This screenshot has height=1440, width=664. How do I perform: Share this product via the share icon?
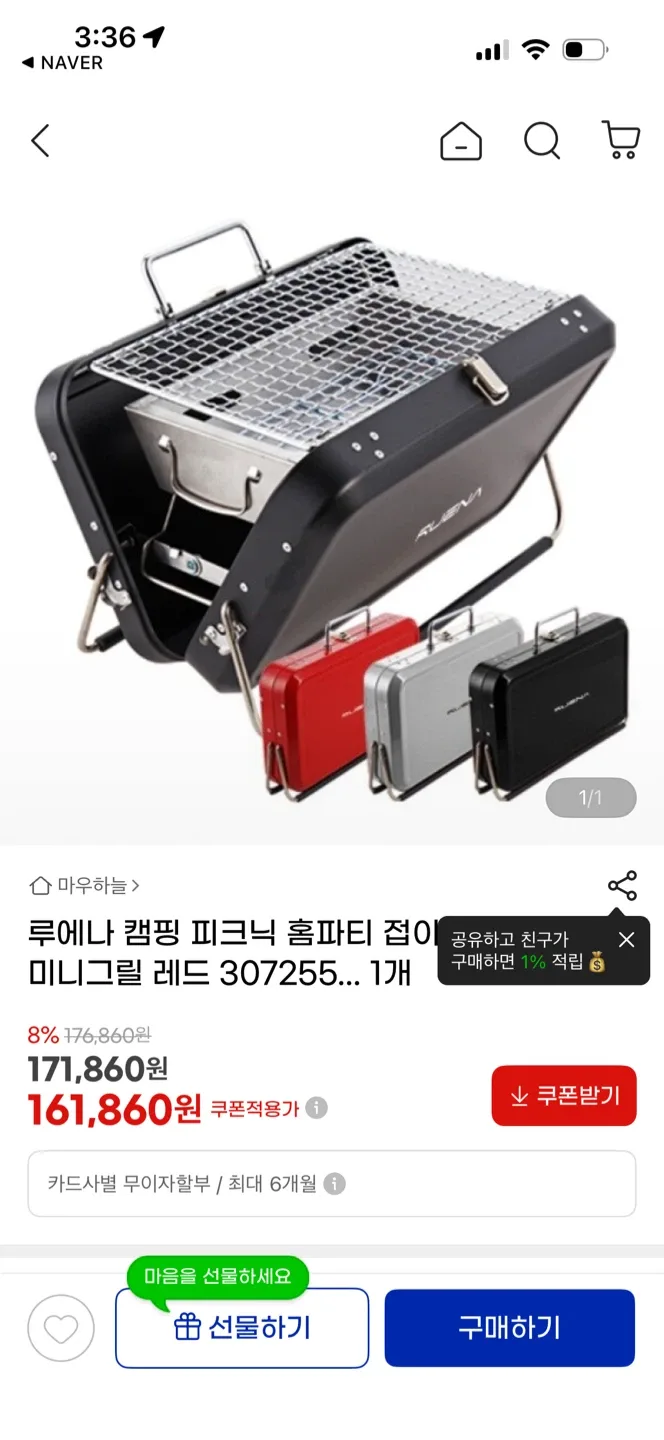(x=622, y=886)
